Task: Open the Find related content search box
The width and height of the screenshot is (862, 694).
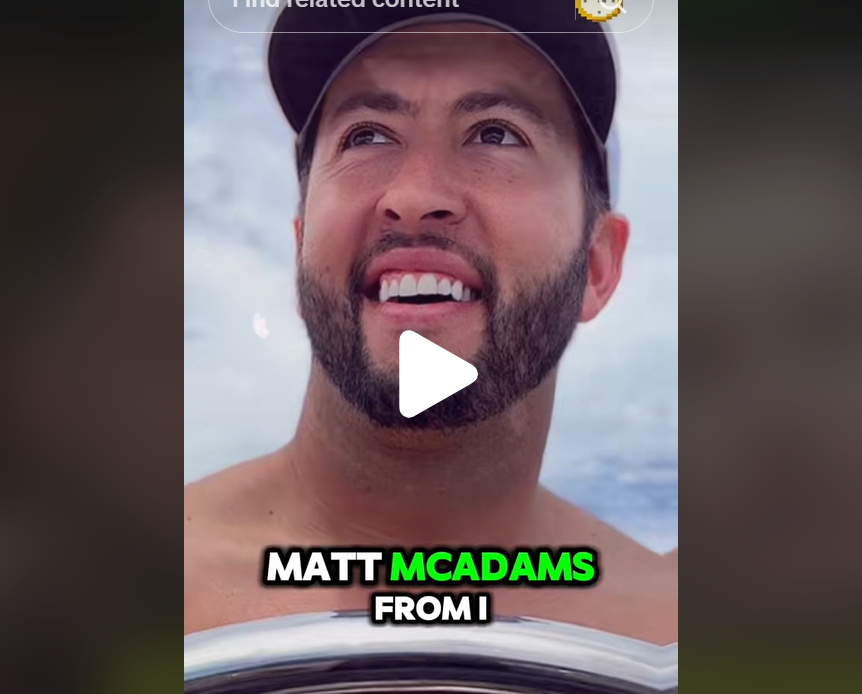Action: [390, 8]
